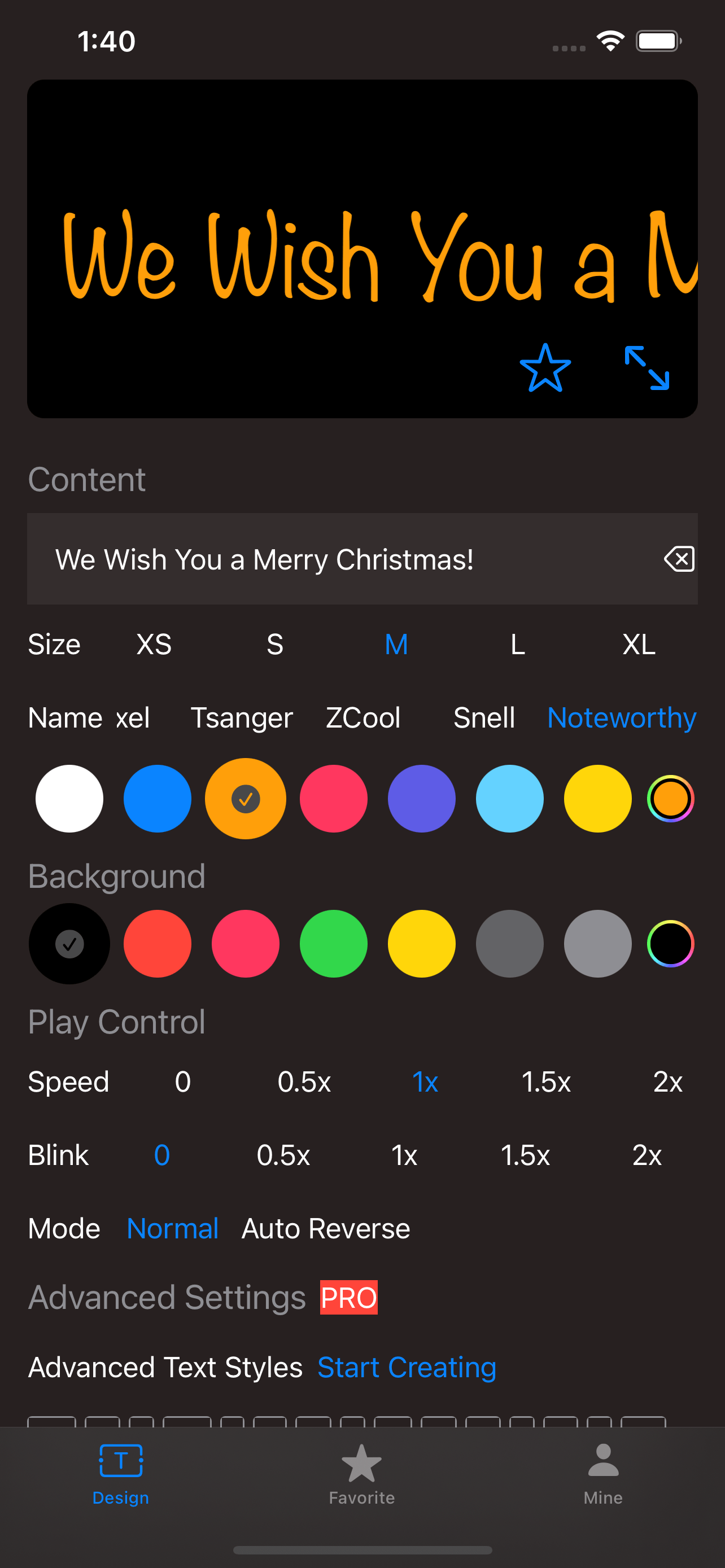725x1568 pixels.
Task: Edit the banner content text
Action: [341, 559]
